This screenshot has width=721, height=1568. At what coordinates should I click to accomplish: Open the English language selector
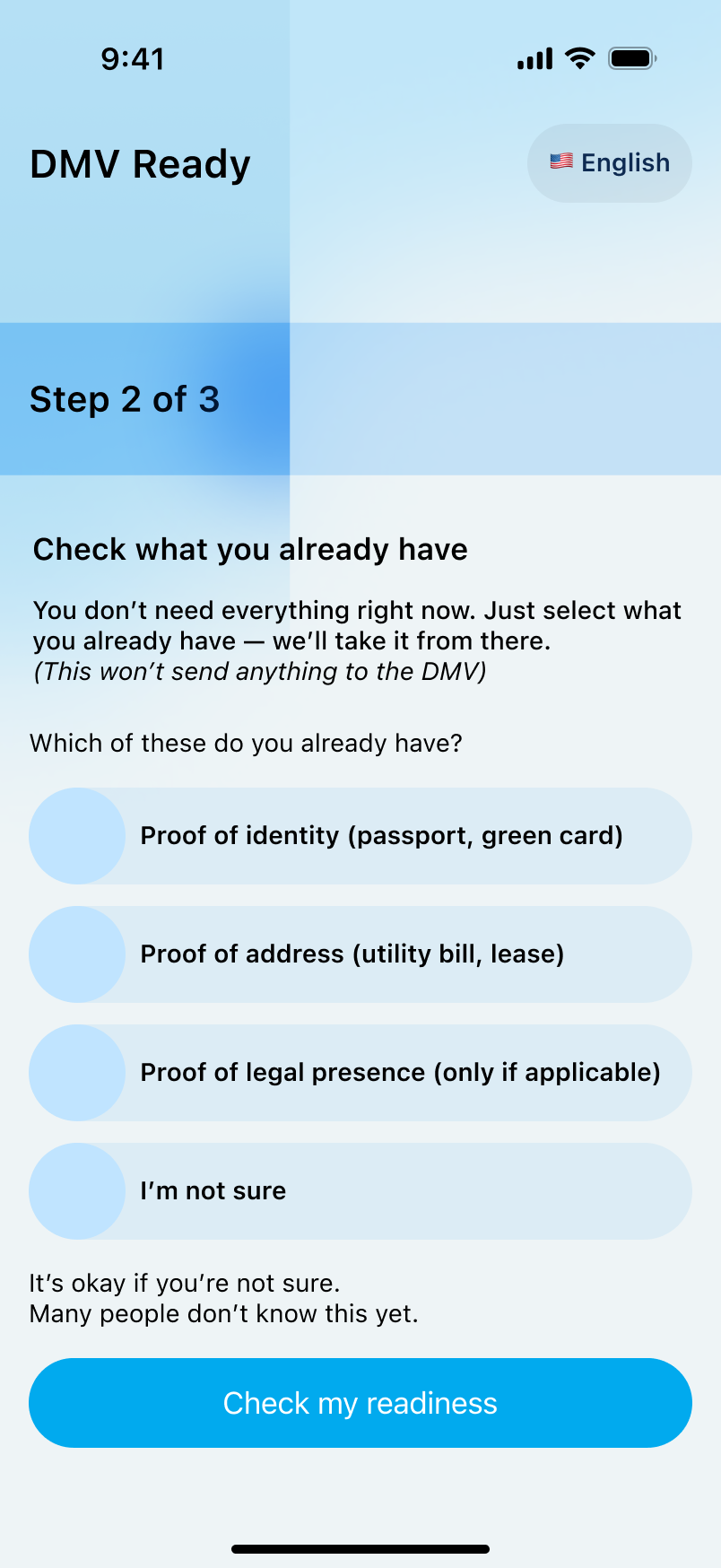(x=610, y=163)
